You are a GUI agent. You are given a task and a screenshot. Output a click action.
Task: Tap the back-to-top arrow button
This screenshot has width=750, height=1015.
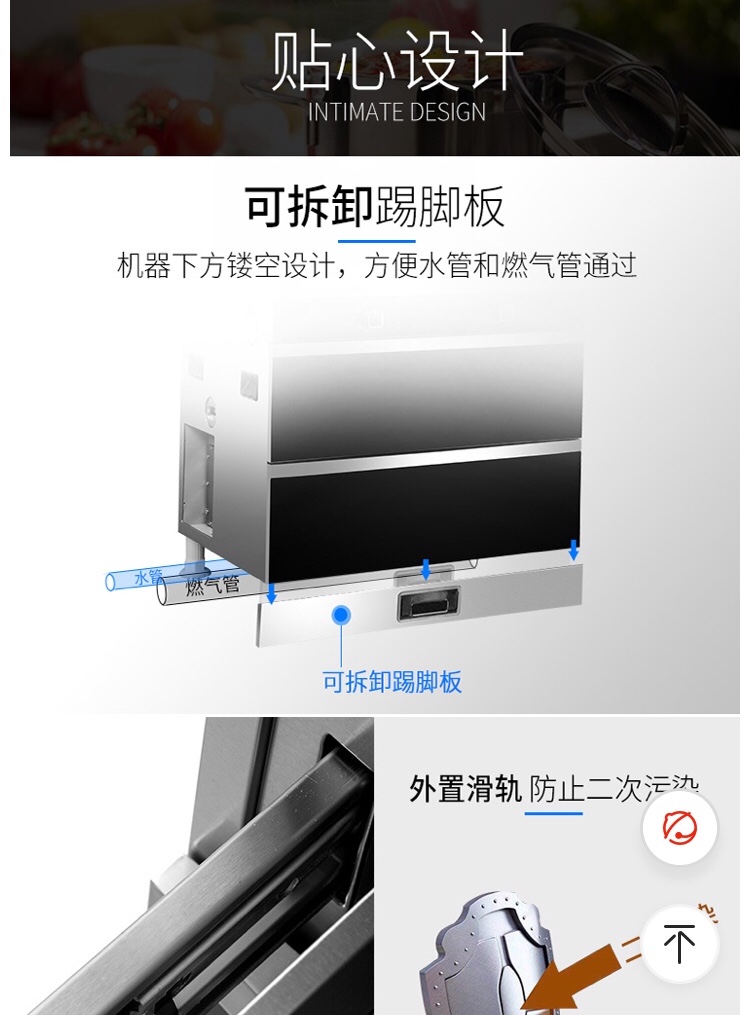click(x=680, y=943)
